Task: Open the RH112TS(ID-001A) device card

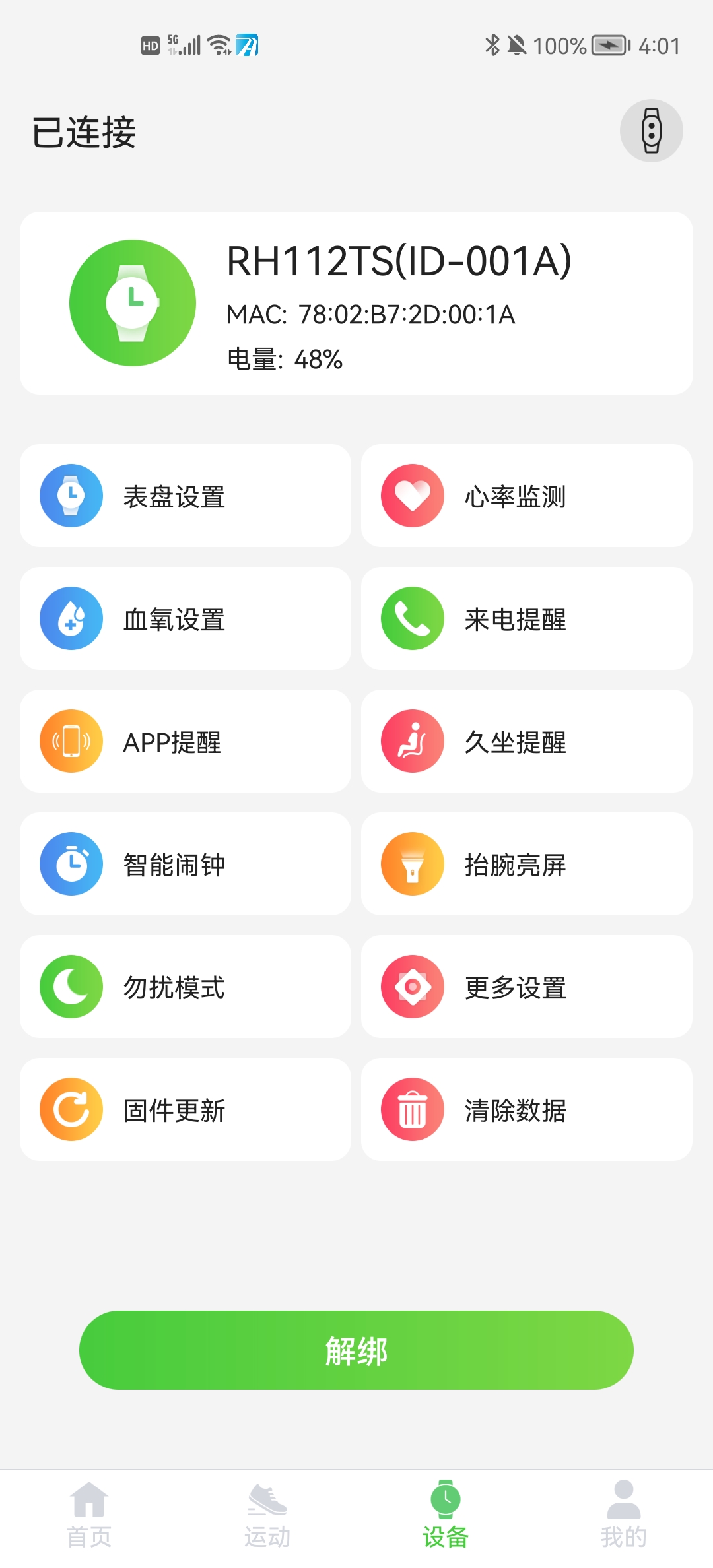Action: click(356, 304)
